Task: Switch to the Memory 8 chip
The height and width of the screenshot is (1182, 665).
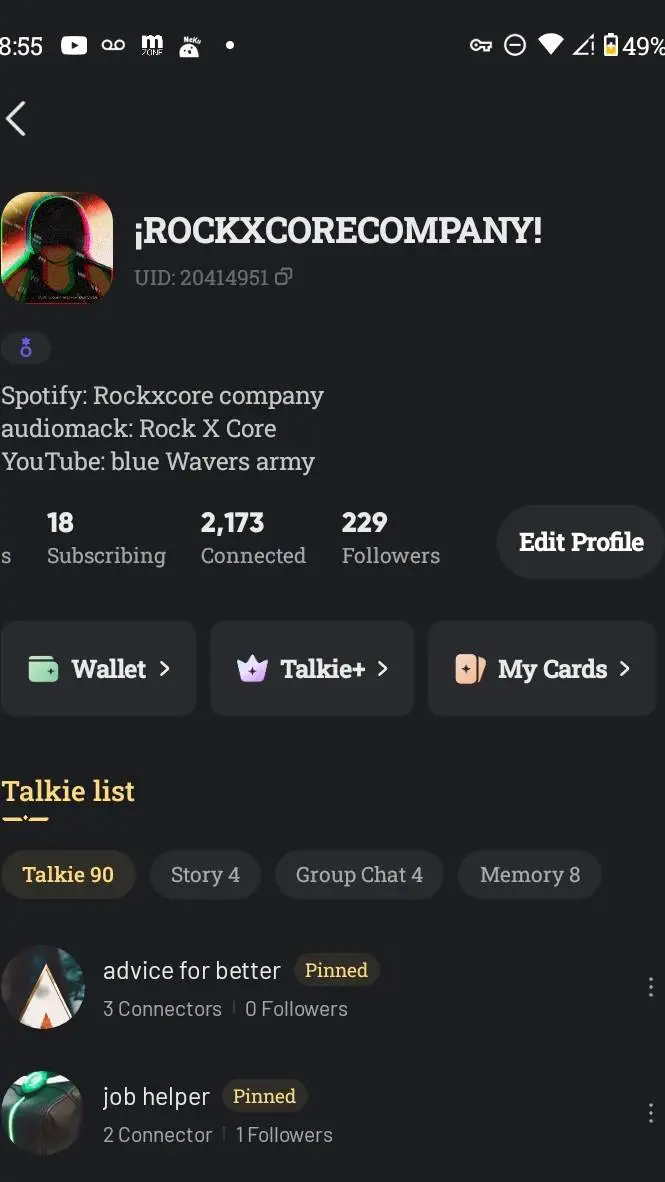Action: tap(529, 875)
